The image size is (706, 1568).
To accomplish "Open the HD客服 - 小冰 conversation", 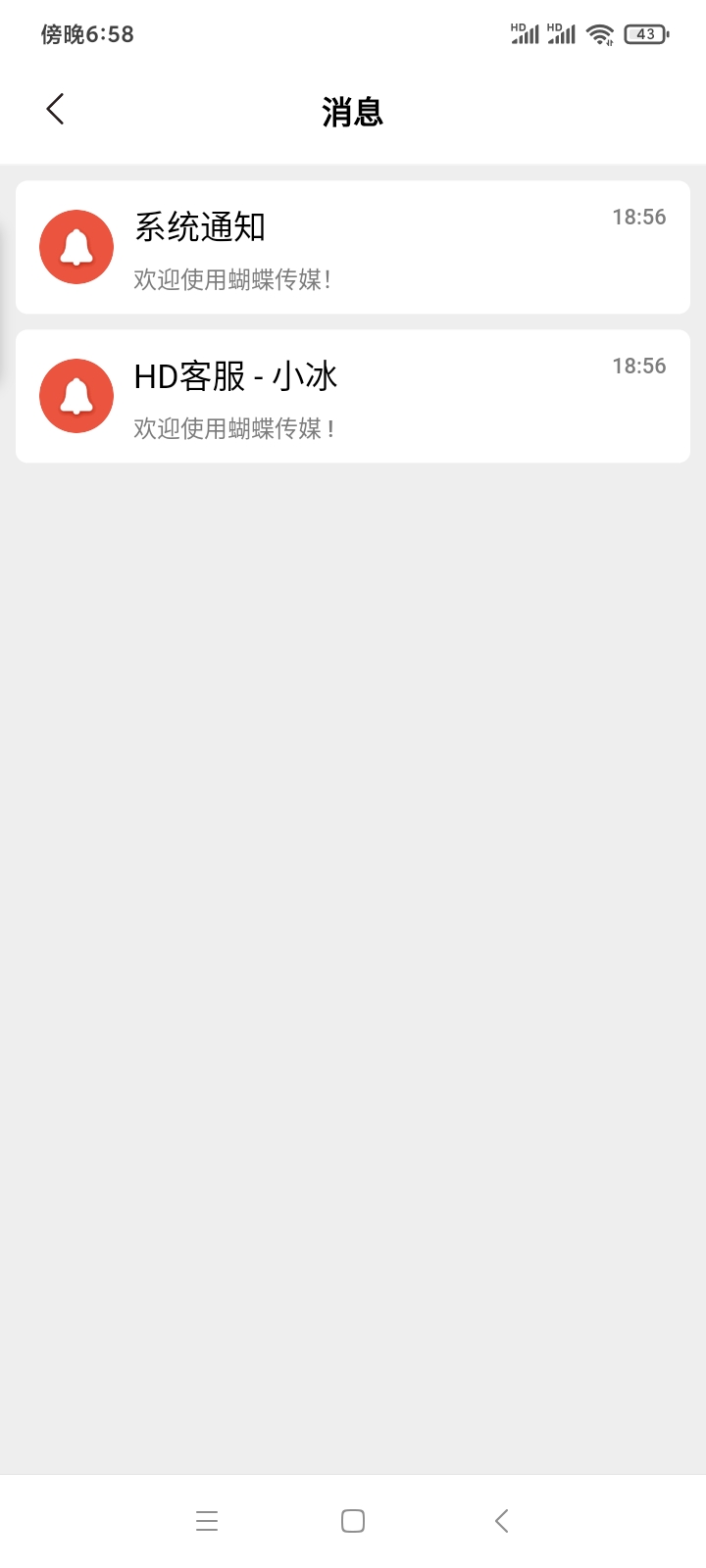I will coord(353,396).
